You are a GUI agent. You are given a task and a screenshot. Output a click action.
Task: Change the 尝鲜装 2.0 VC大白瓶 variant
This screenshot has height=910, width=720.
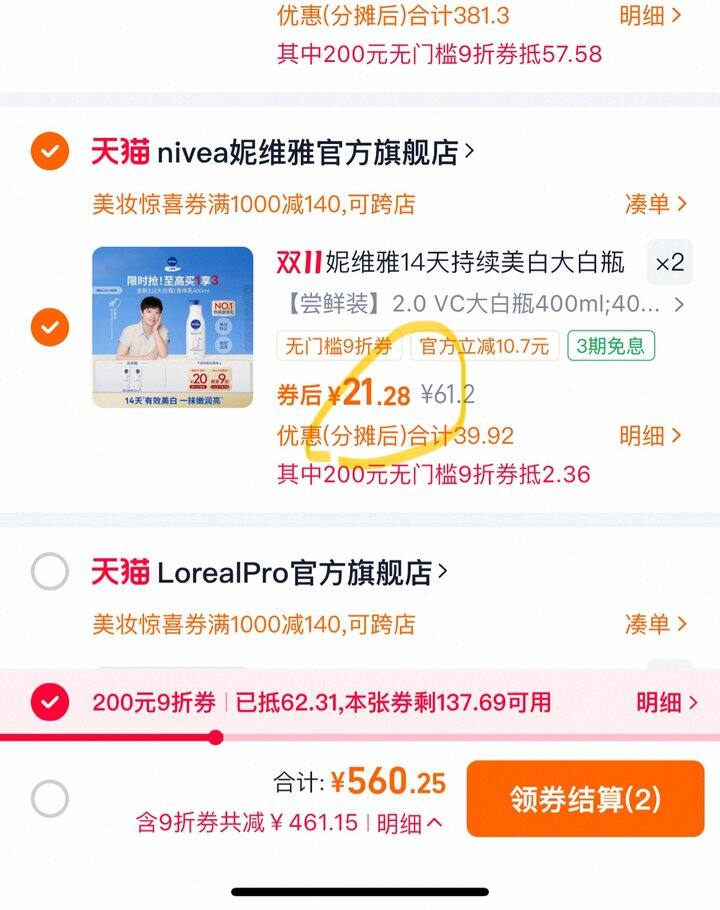(480, 304)
